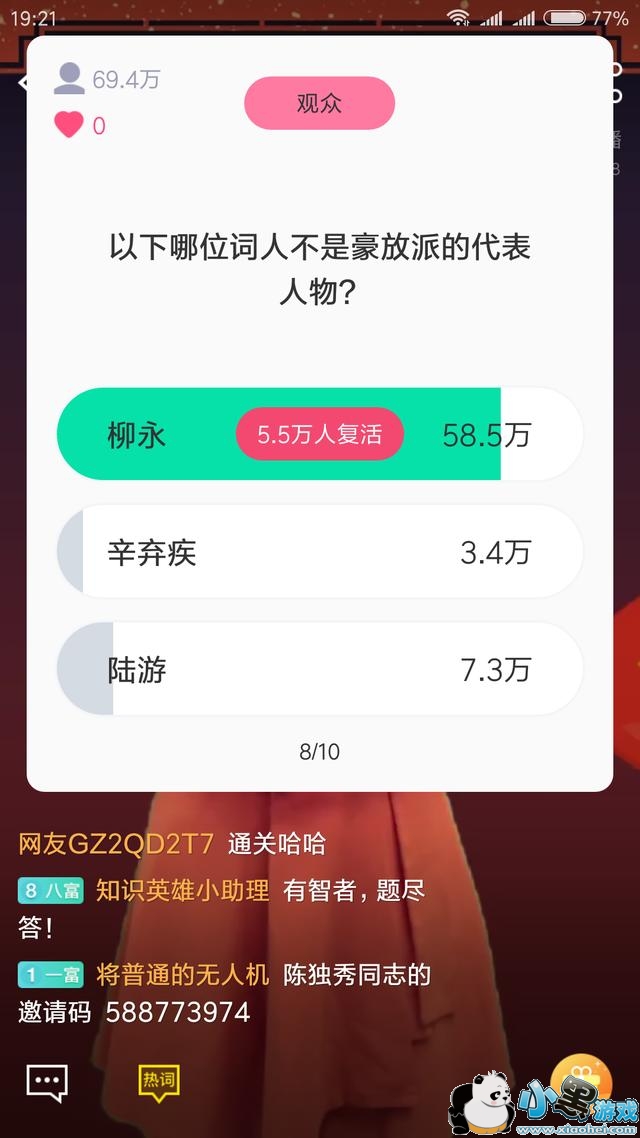Screen dimensions: 640x1138
Task: Choose the answer 陆游
Action: [x=320, y=669]
